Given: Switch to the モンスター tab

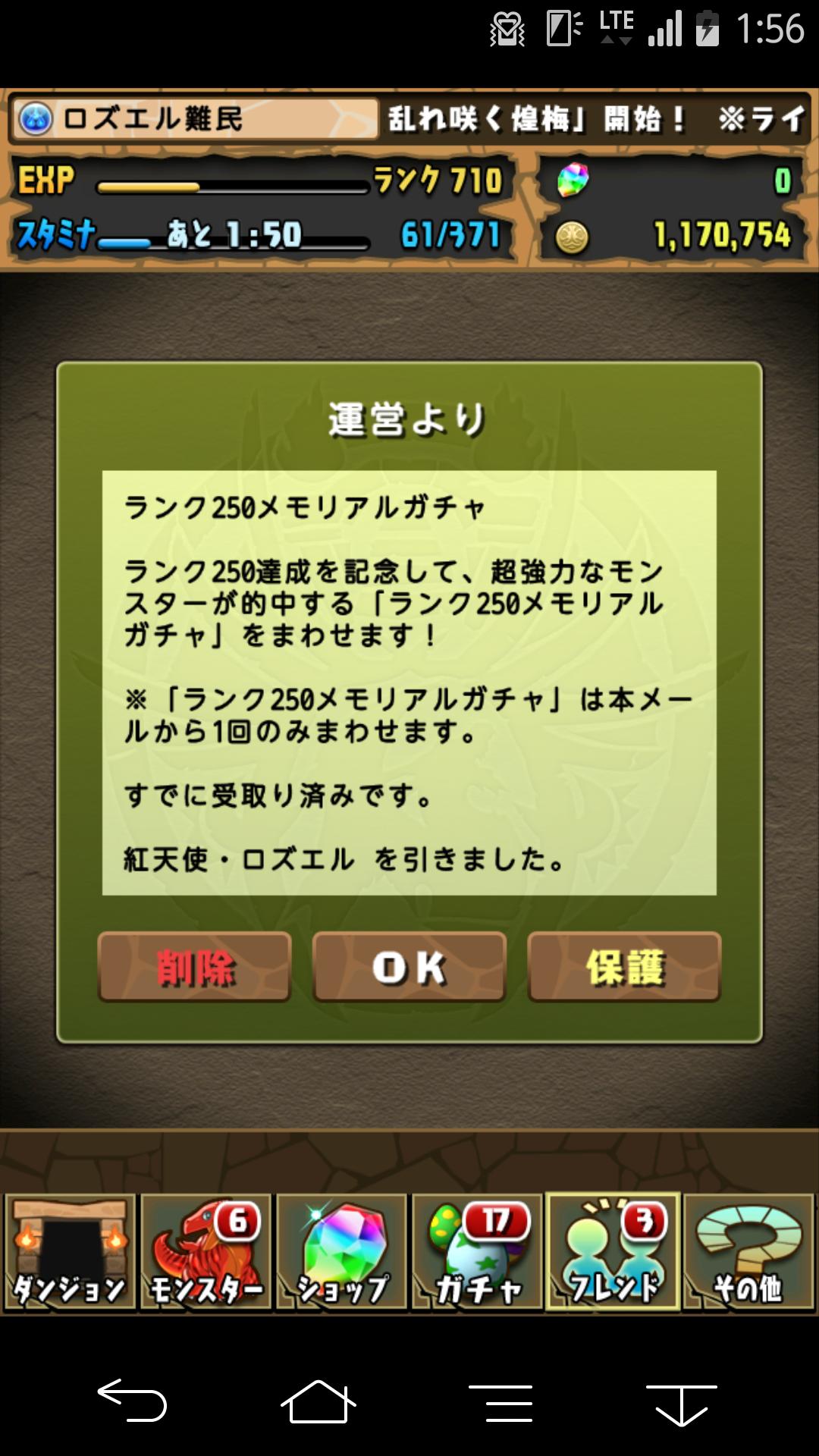Looking at the screenshot, I should point(206,1251).
